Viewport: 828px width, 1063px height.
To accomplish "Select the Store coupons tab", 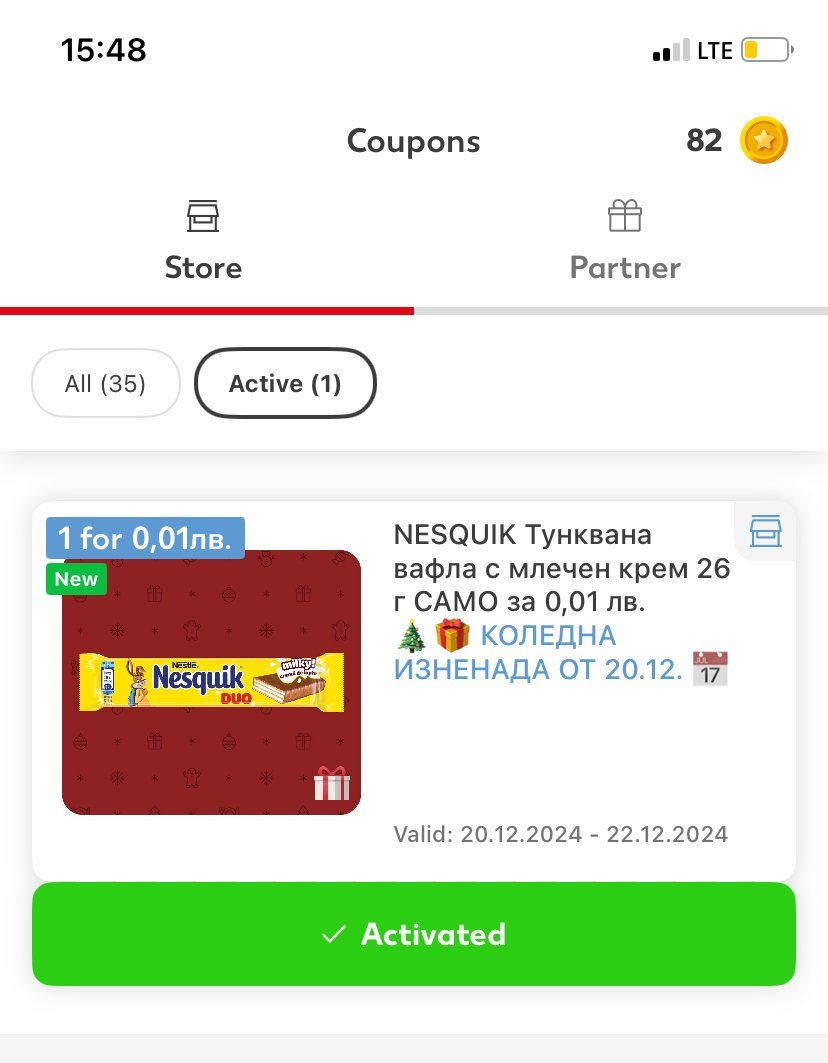I will (x=203, y=243).
